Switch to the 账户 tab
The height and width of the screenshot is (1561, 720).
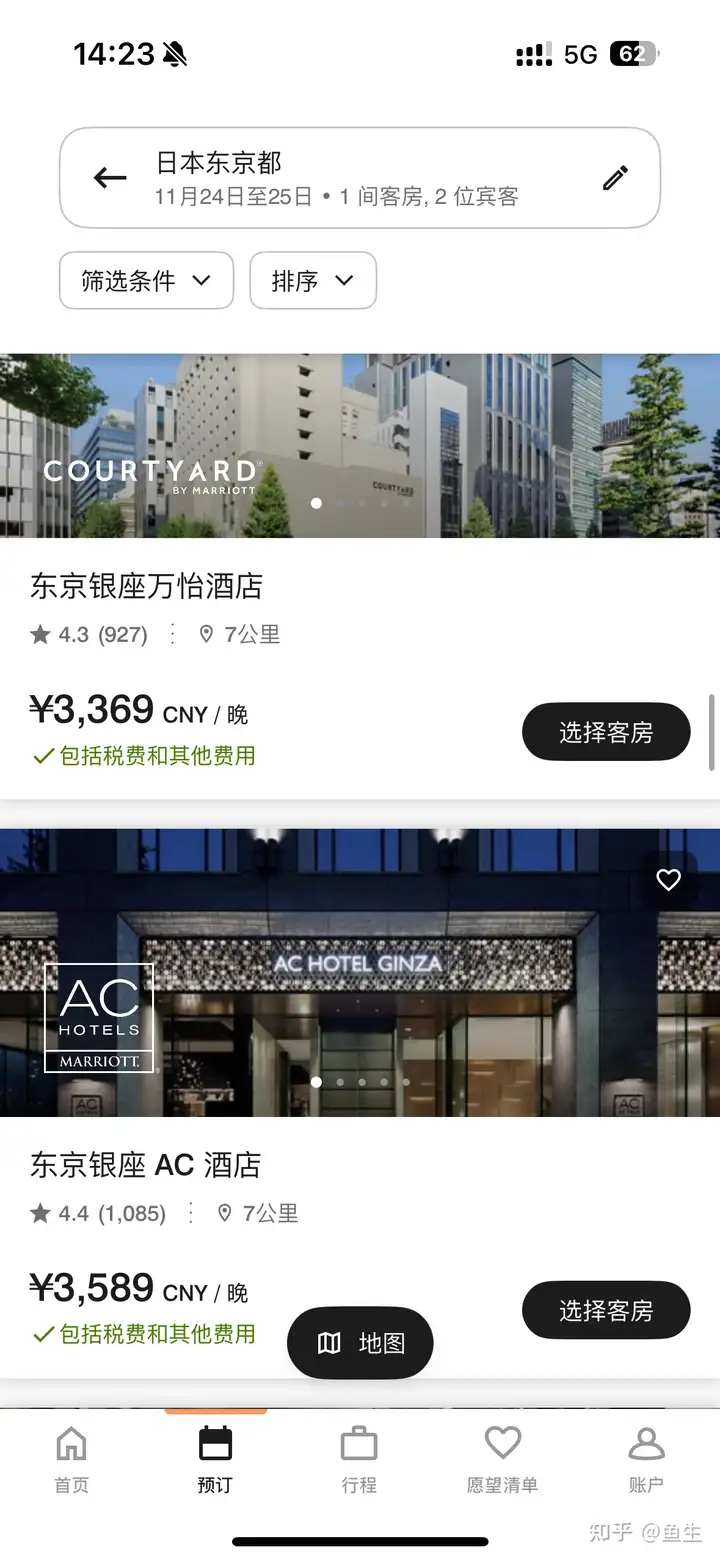[x=646, y=1460]
